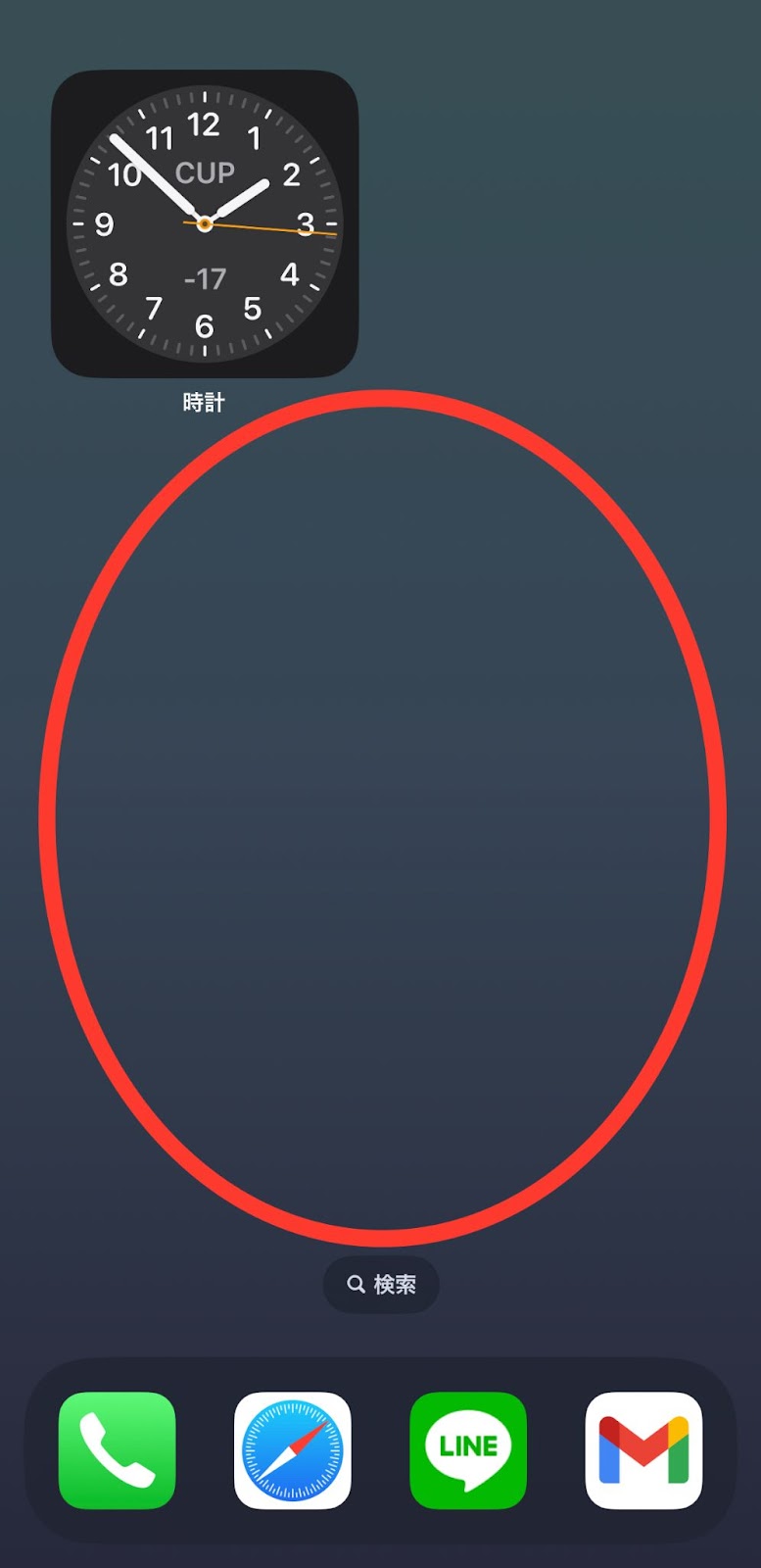Tap the 検索 search pill
The image size is (761, 1568).
(x=381, y=1284)
